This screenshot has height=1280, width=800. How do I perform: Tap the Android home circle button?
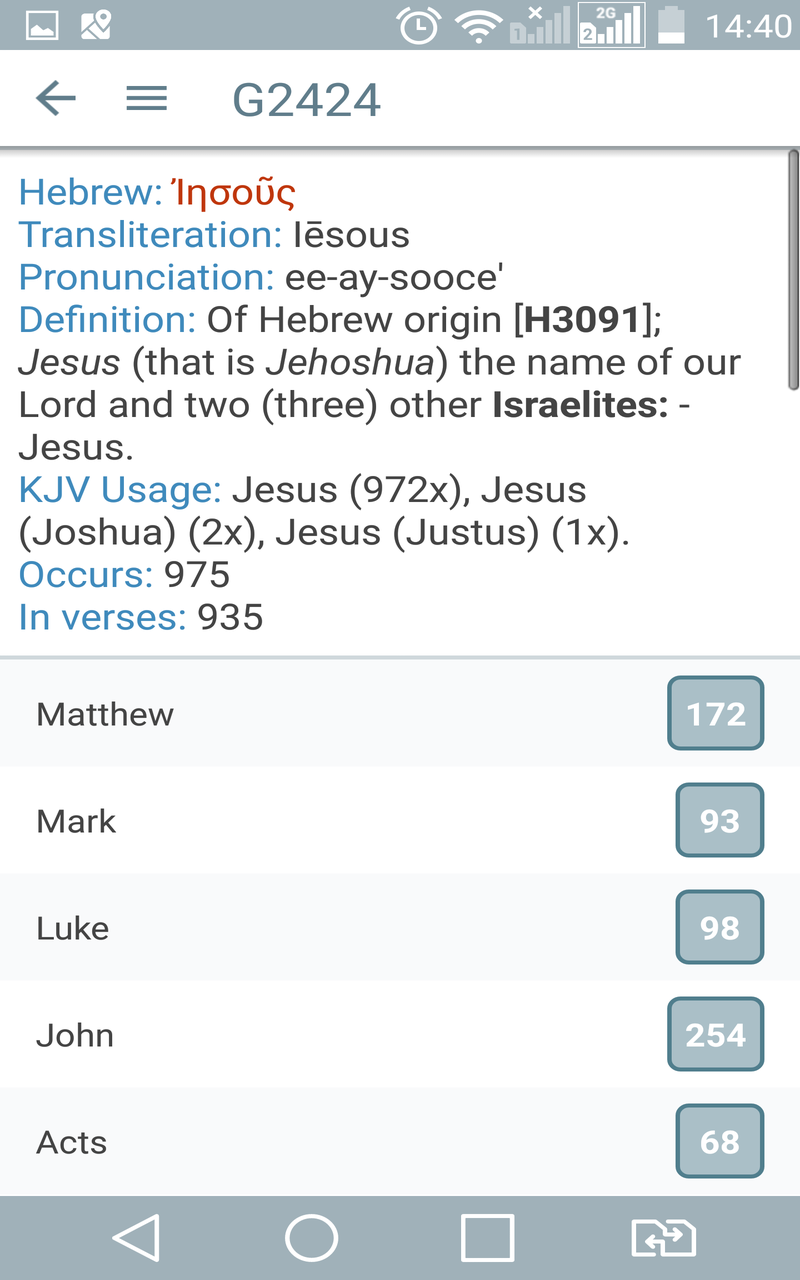(312, 1237)
